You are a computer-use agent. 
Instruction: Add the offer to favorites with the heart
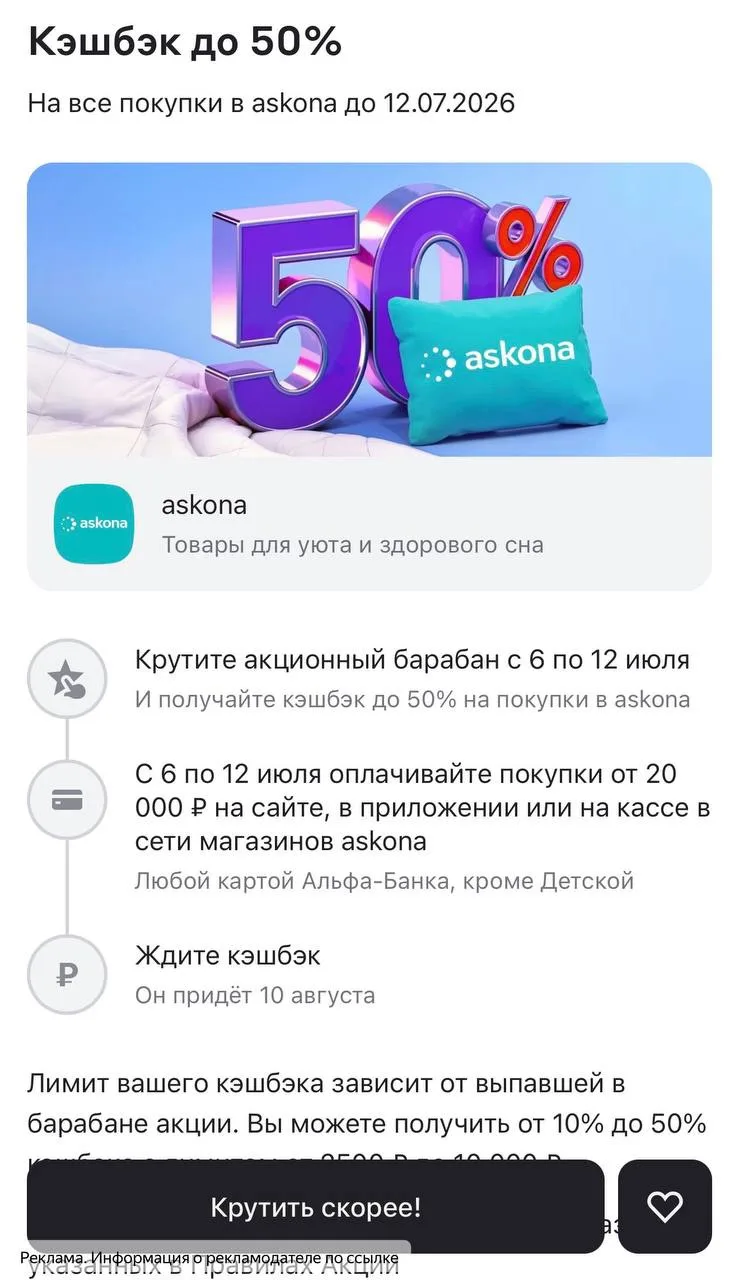tap(665, 1206)
